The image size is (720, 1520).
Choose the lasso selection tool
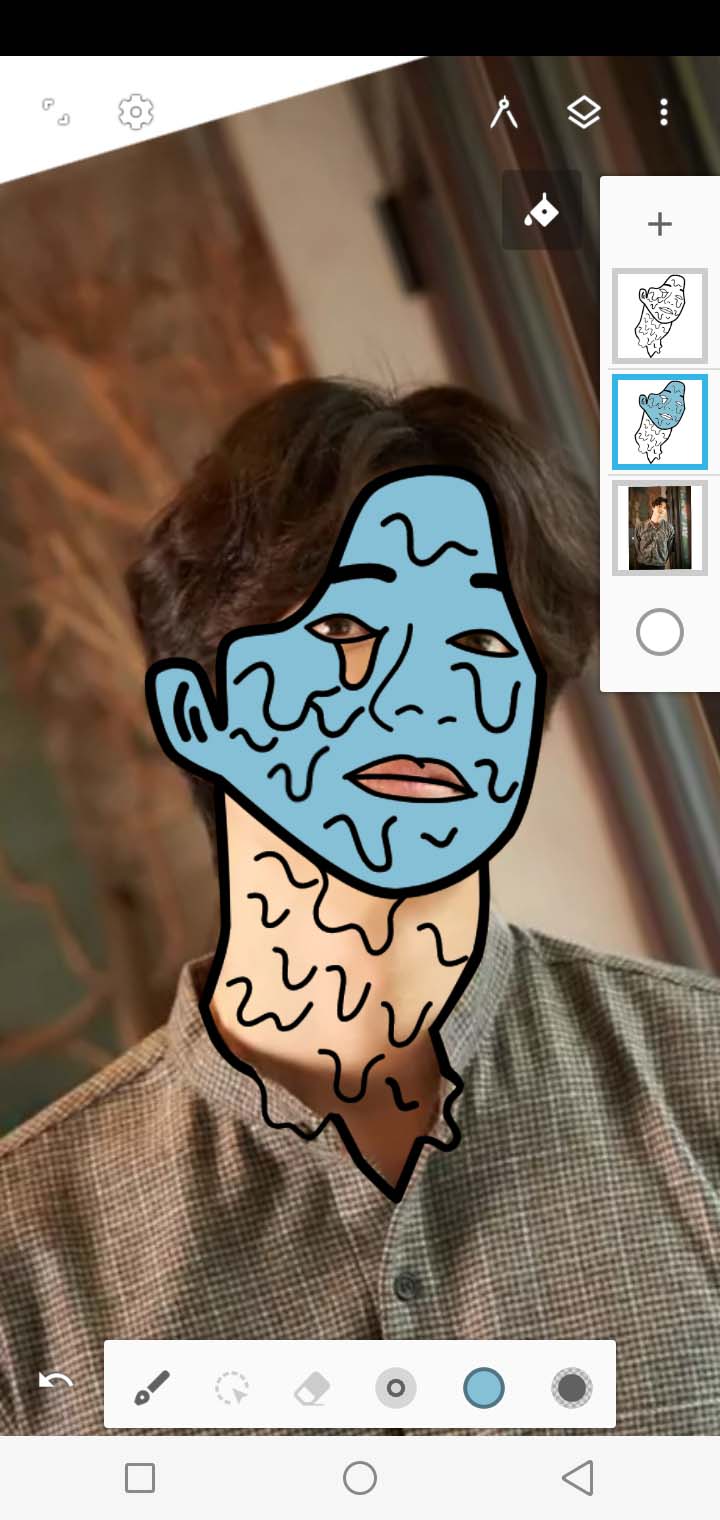click(x=232, y=1388)
